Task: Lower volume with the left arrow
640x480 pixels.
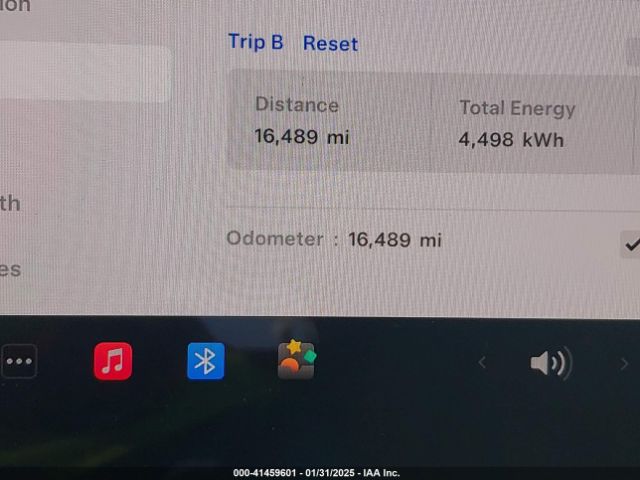Action: [x=482, y=363]
